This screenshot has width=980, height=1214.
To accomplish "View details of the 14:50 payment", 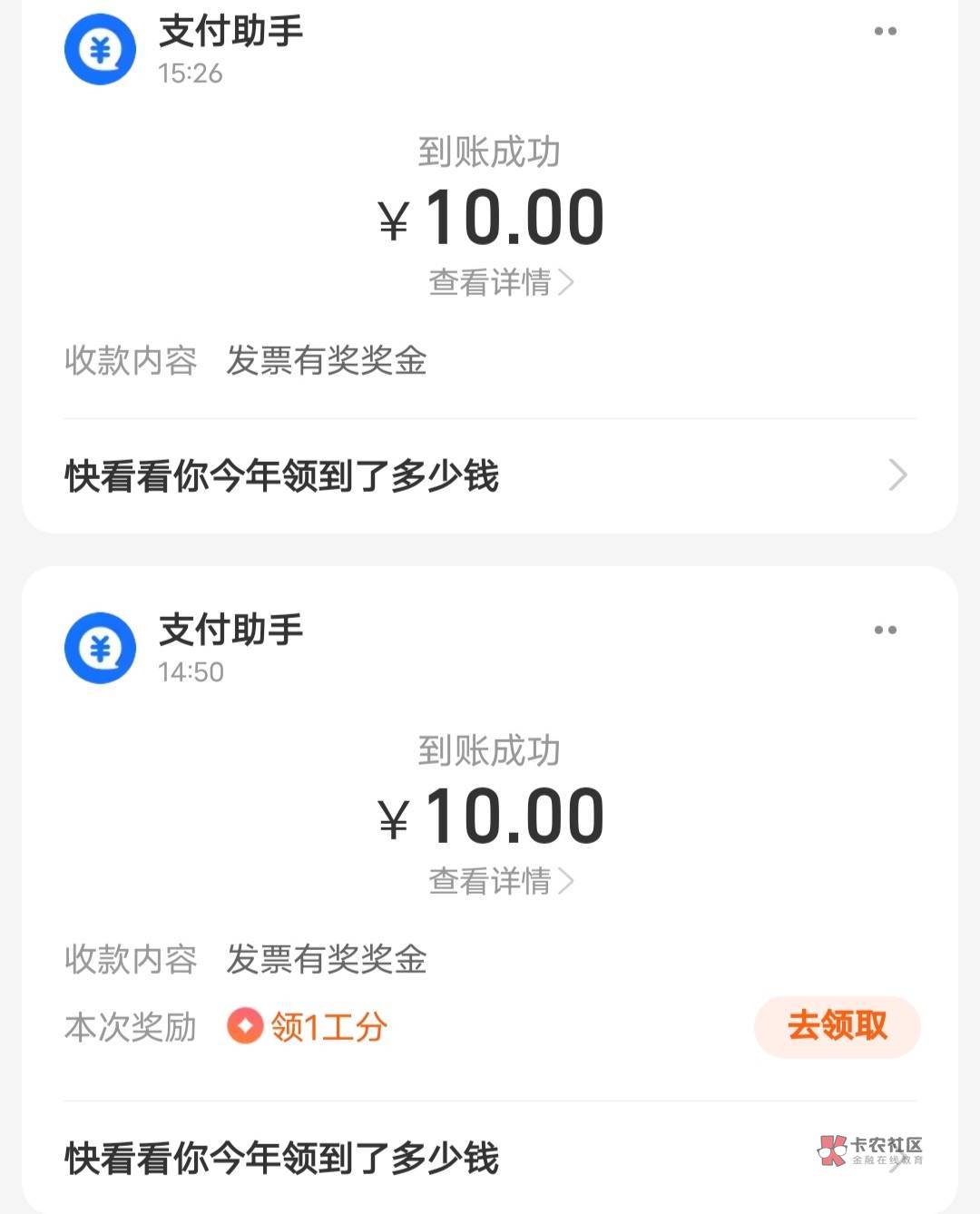I will click(500, 881).
